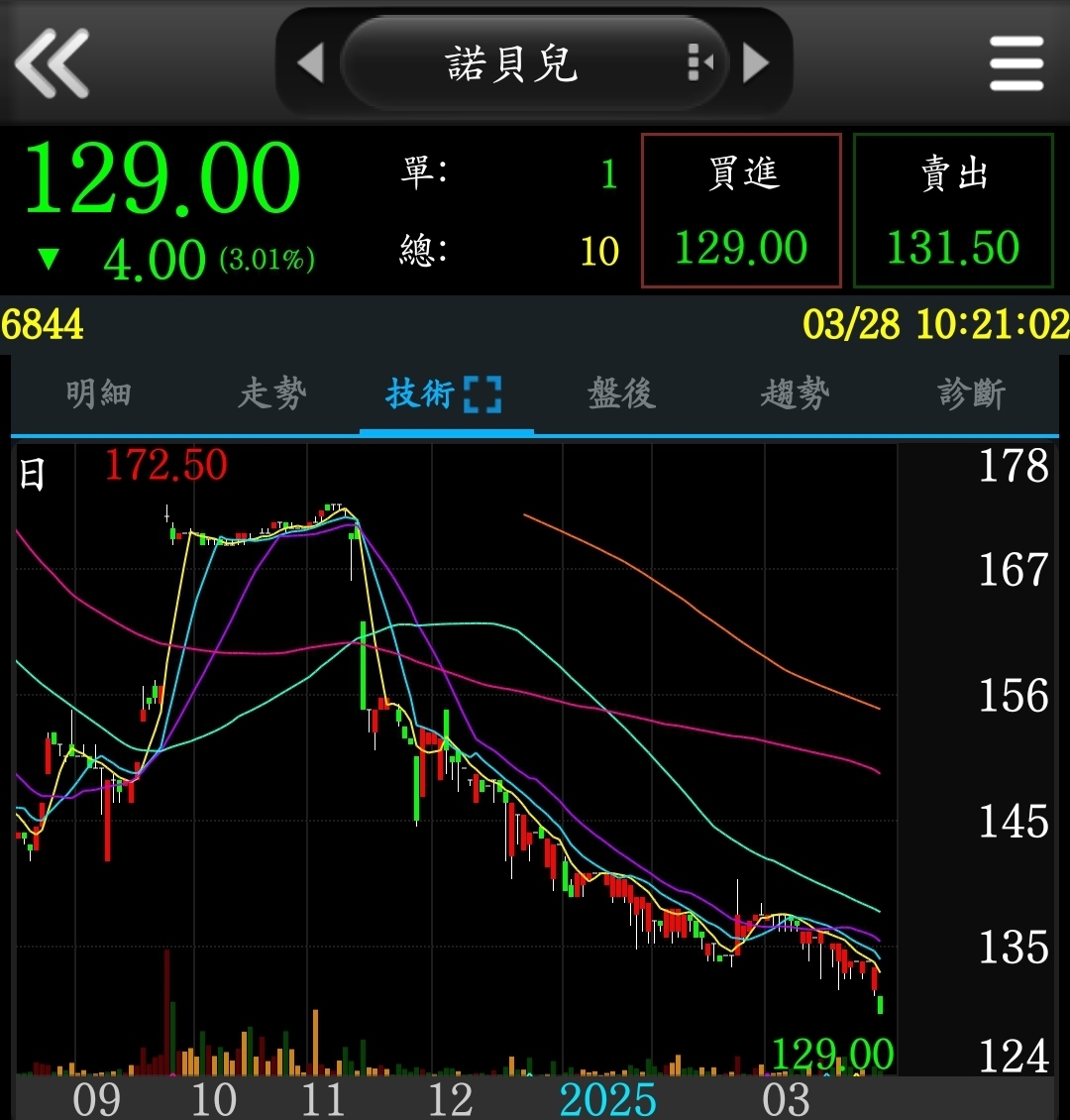Image resolution: width=1070 pixels, height=1120 pixels.
Task: Tap the 賣出 button at 131.50
Action: [953, 211]
